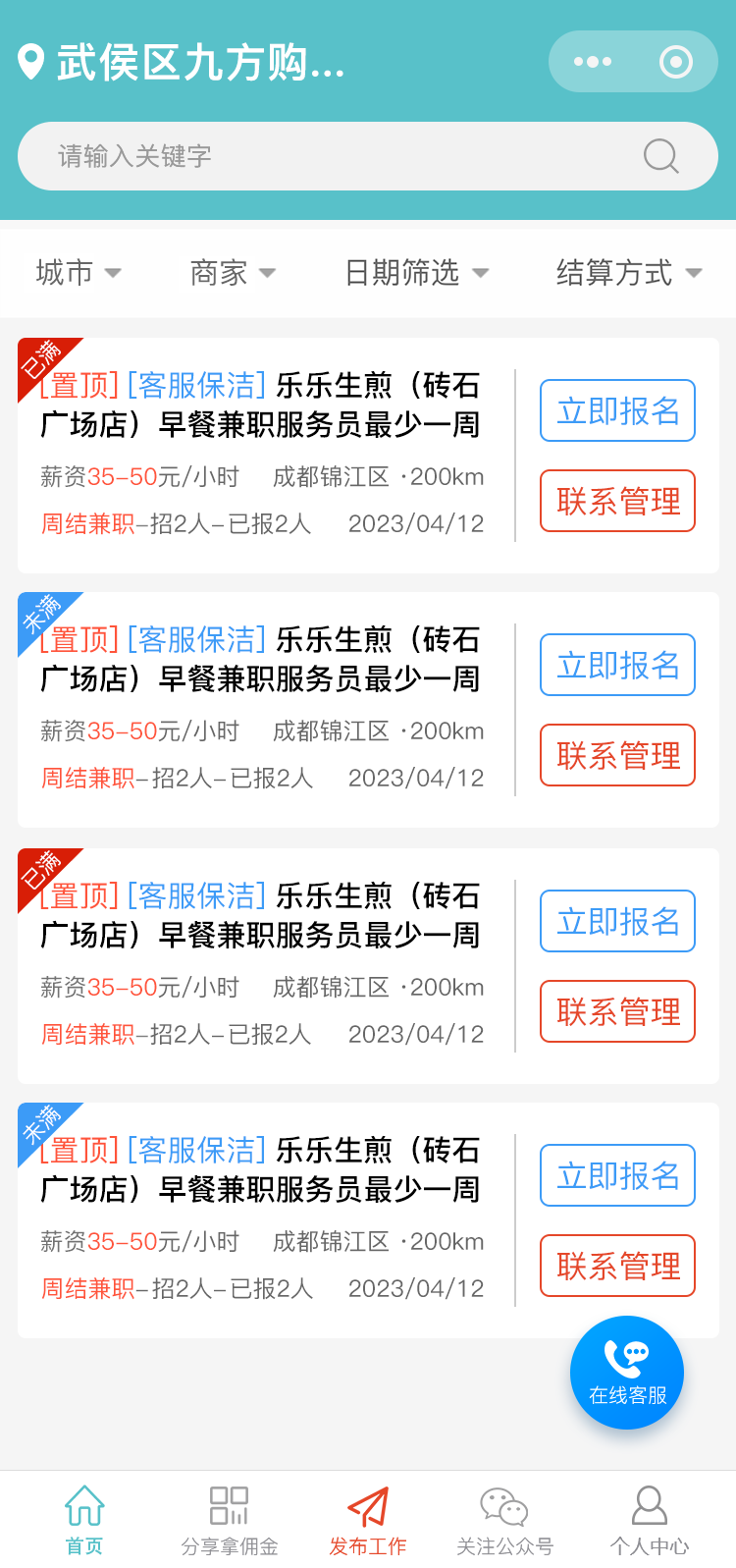Tap 立即报名 on the first job listing

click(616, 410)
